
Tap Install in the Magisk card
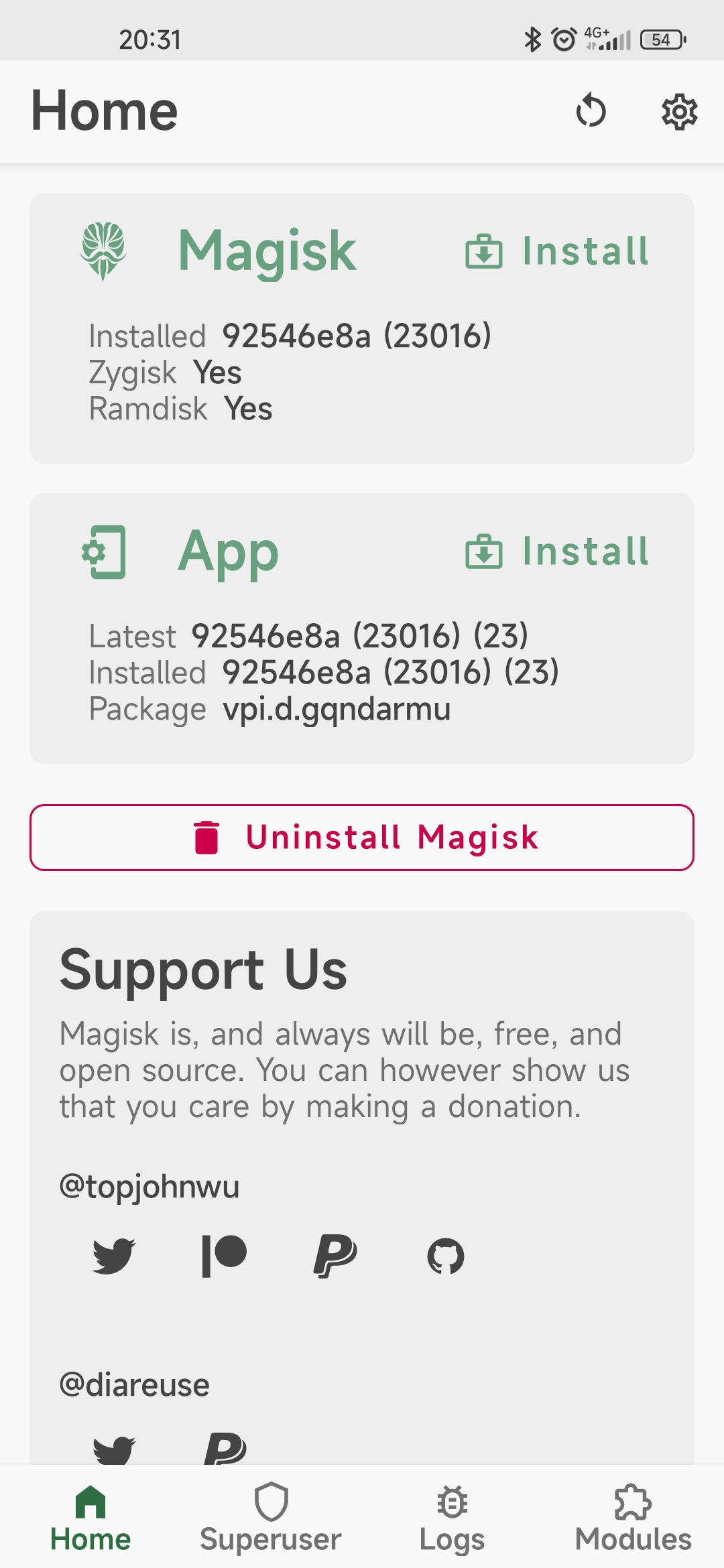pos(558,251)
